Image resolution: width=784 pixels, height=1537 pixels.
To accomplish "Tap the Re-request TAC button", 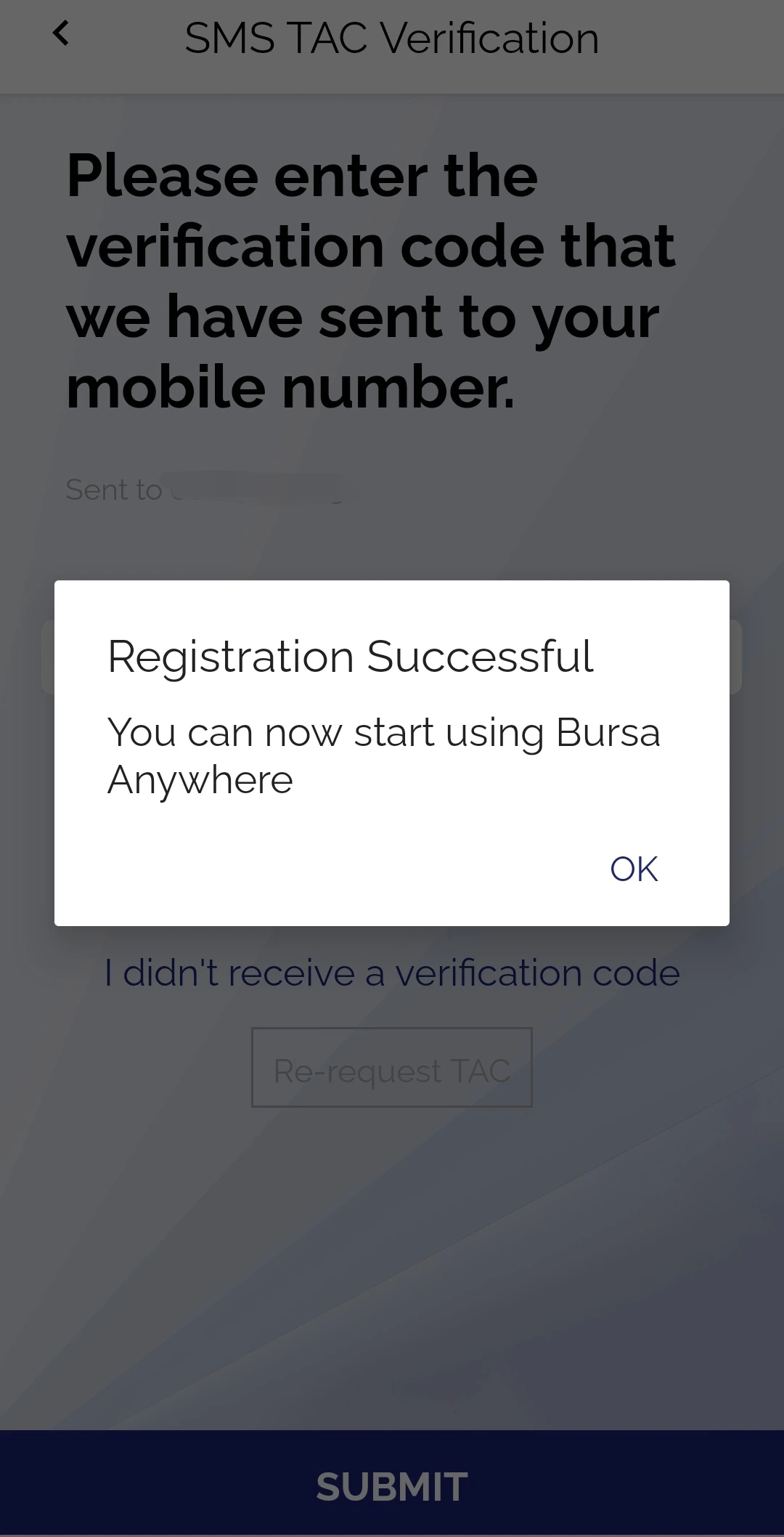I will [x=391, y=1068].
